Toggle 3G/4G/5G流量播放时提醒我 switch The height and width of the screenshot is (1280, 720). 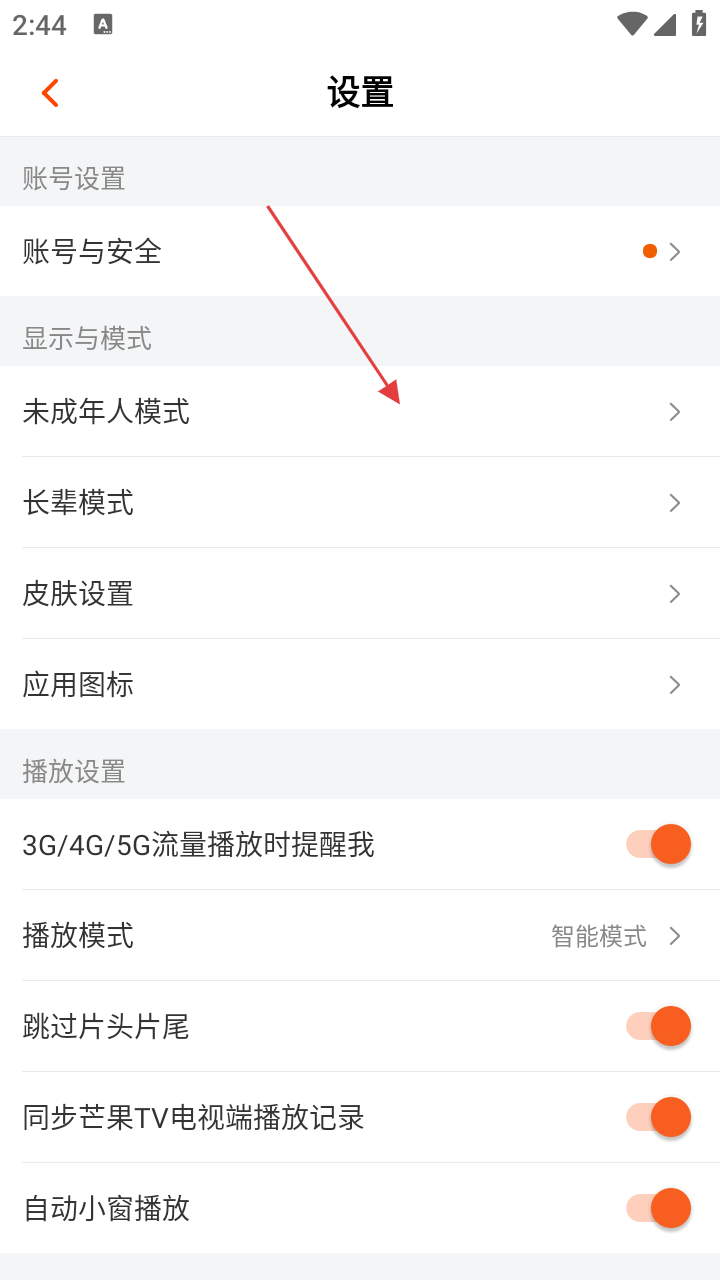(659, 845)
